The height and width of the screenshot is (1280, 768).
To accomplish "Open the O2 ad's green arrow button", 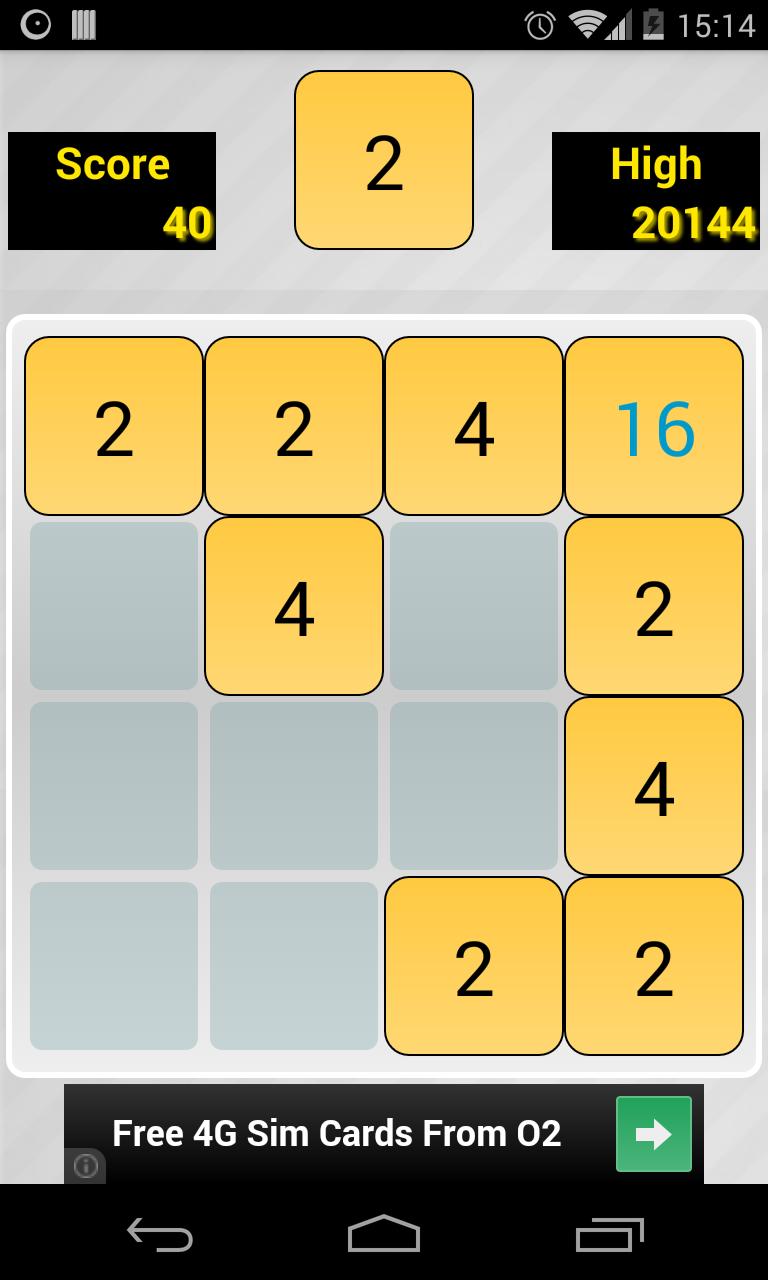I will point(653,1134).
